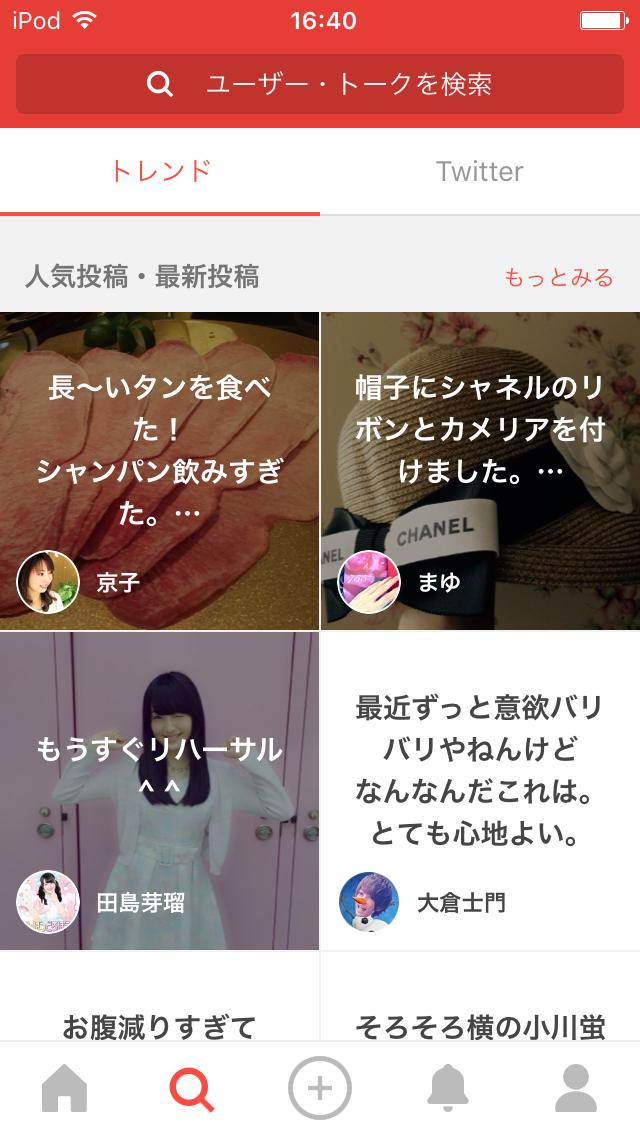Open 大倉士門's 最近ずっと意欲バリバリ post
640x1136 pixels.
(480, 790)
